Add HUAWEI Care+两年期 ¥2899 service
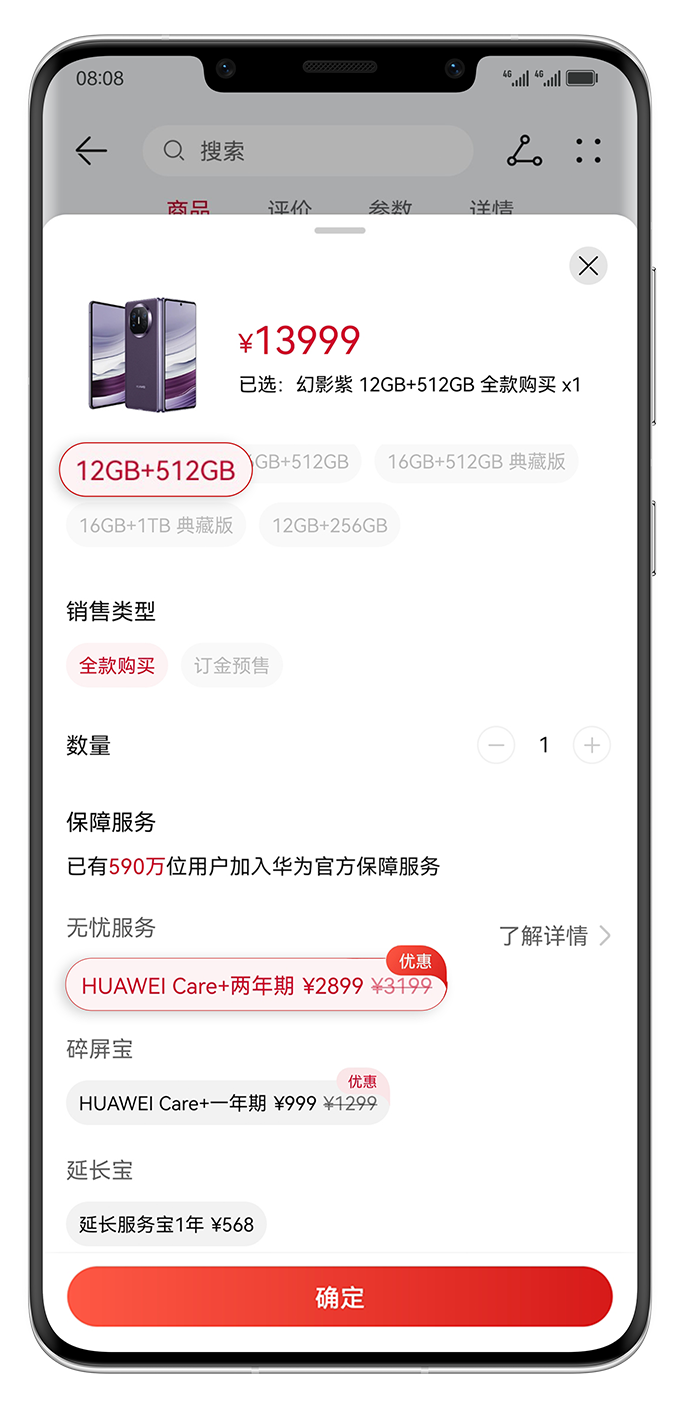 pos(256,985)
